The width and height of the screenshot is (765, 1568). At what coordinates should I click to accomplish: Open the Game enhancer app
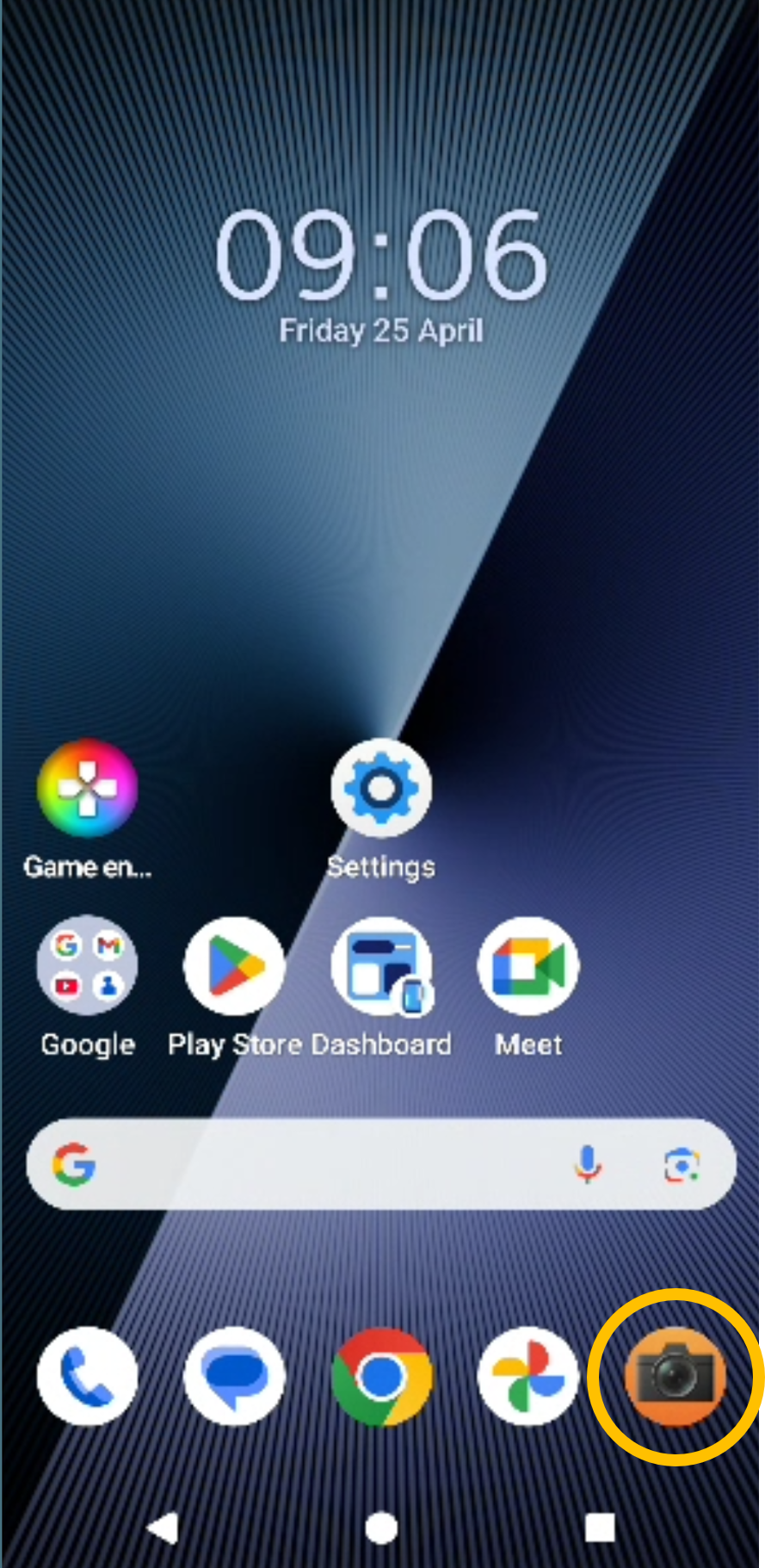[87, 789]
